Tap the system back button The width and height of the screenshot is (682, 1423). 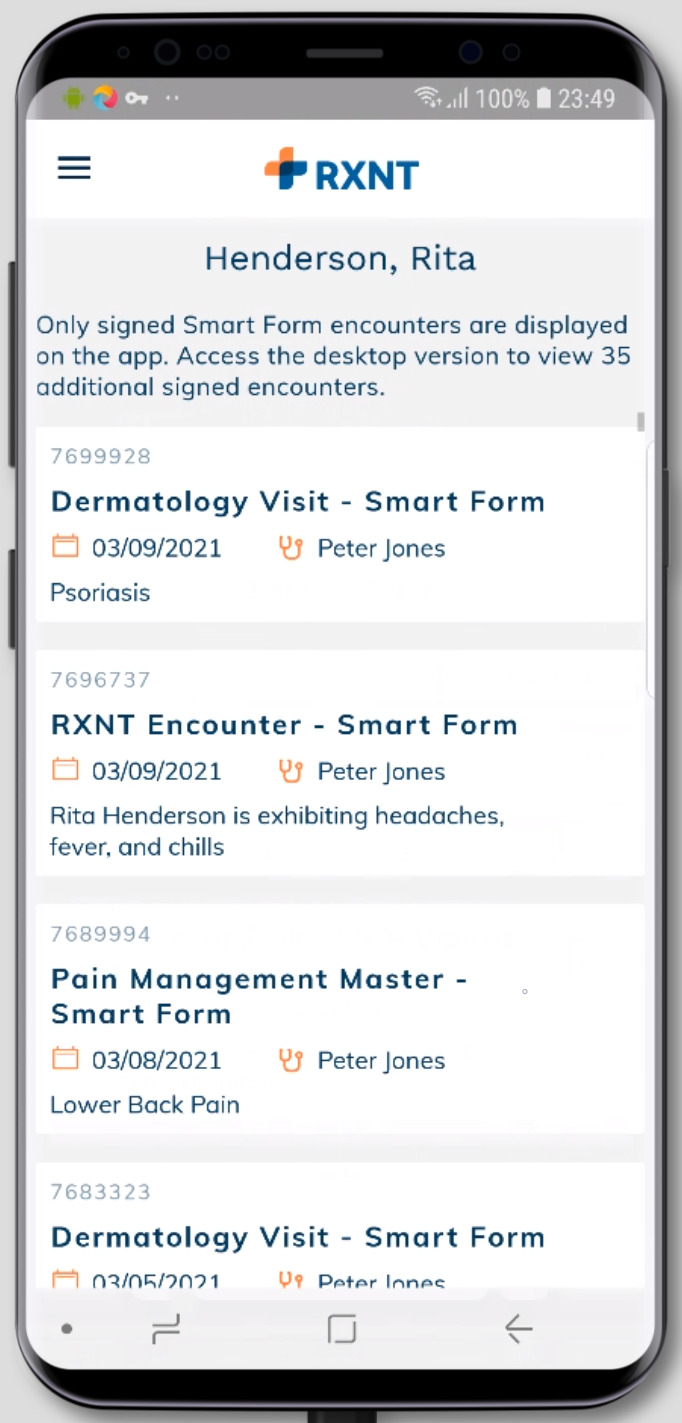coord(518,1328)
